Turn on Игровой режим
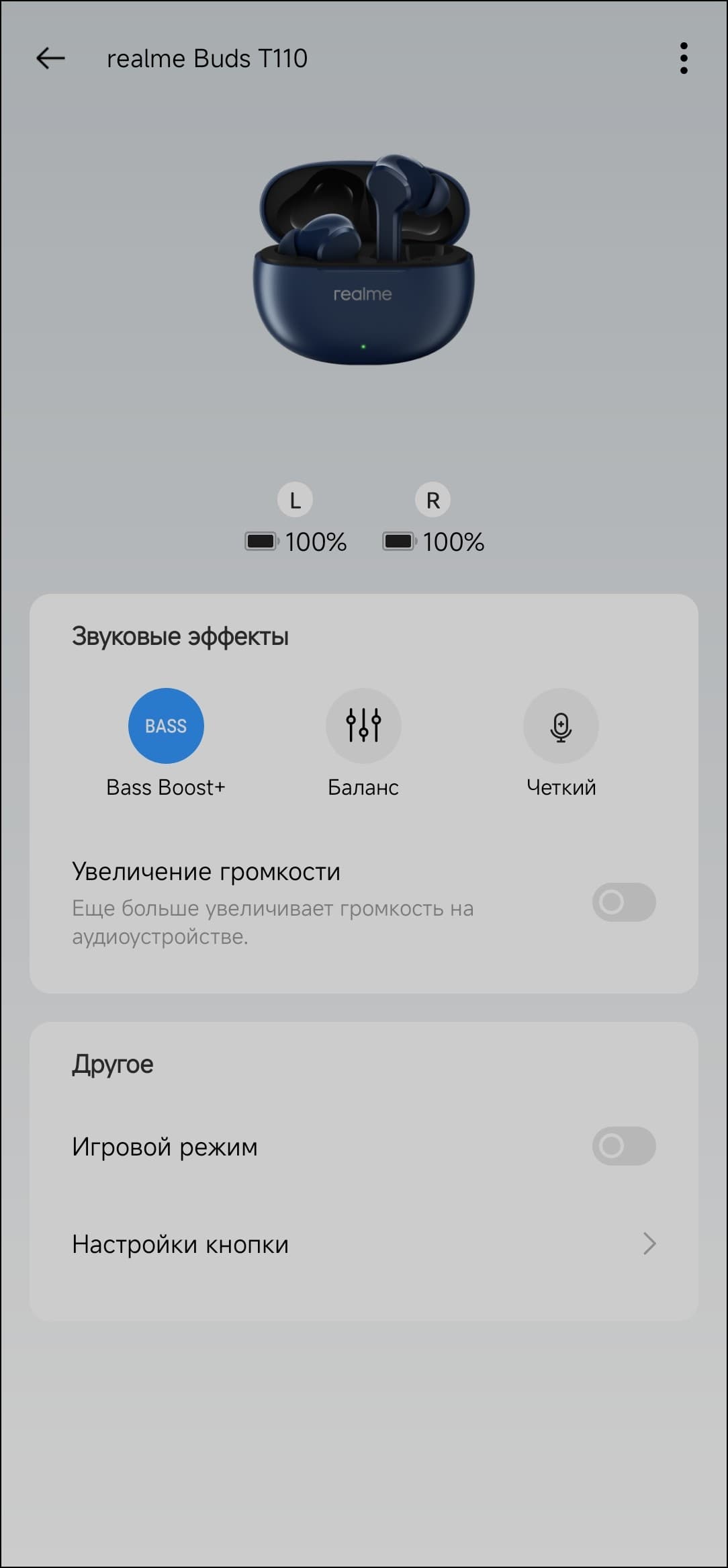Screen dimensions: 728x1568 tap(623, 1145)
